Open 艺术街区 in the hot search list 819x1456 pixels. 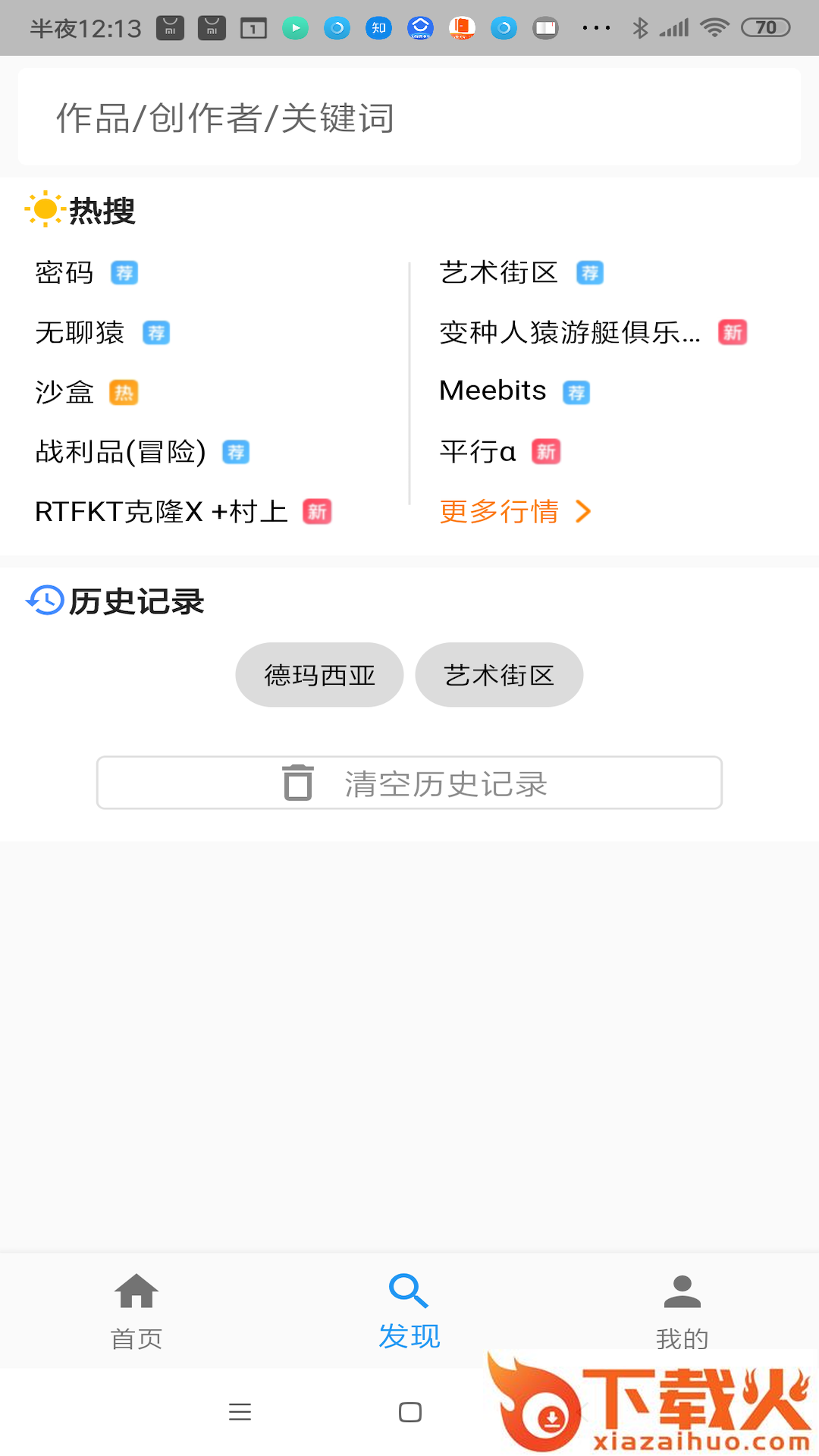tap(499, 273)
